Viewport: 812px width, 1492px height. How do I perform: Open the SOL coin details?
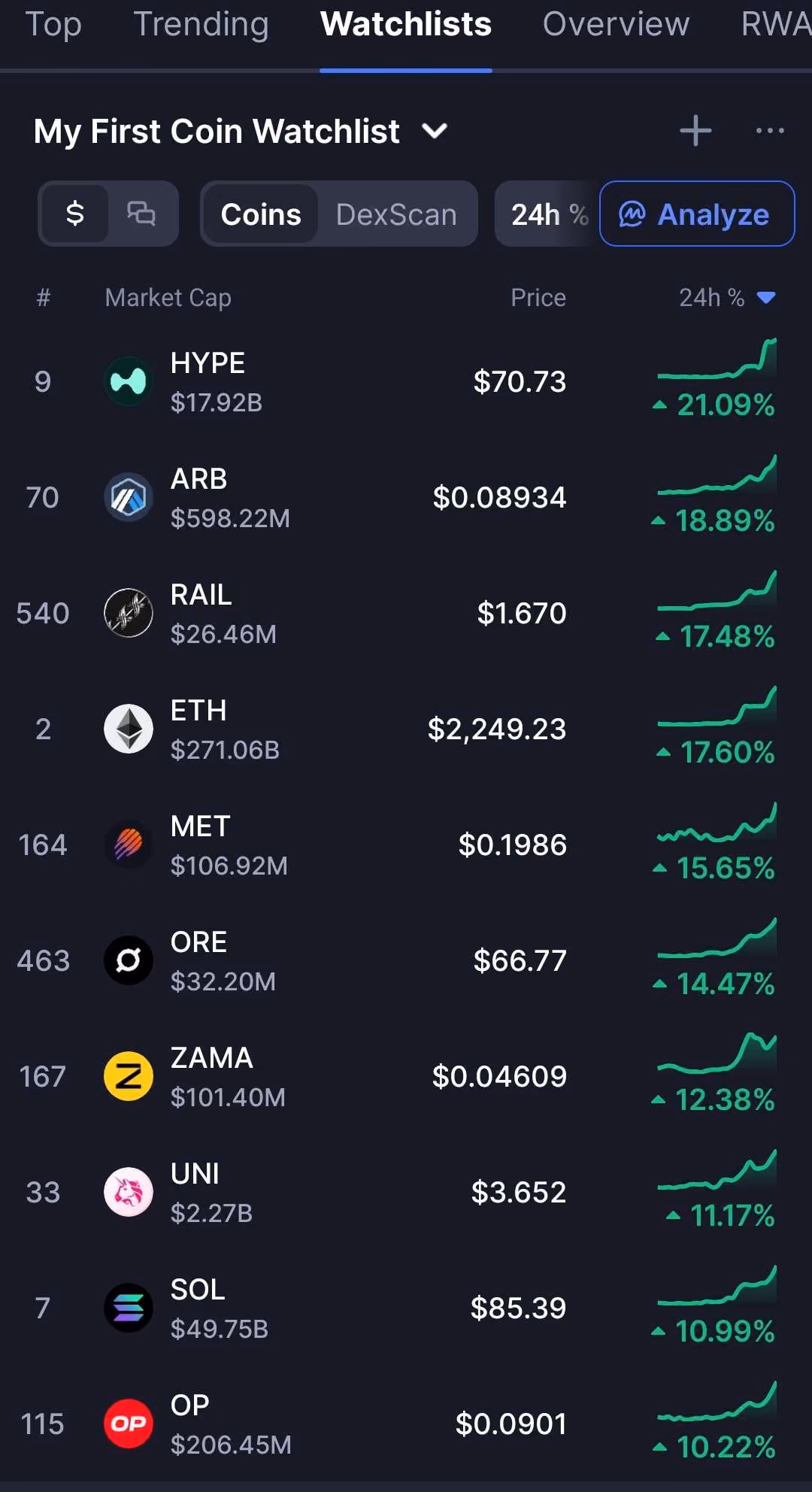pyautogui.click(x=406, y=1309)
